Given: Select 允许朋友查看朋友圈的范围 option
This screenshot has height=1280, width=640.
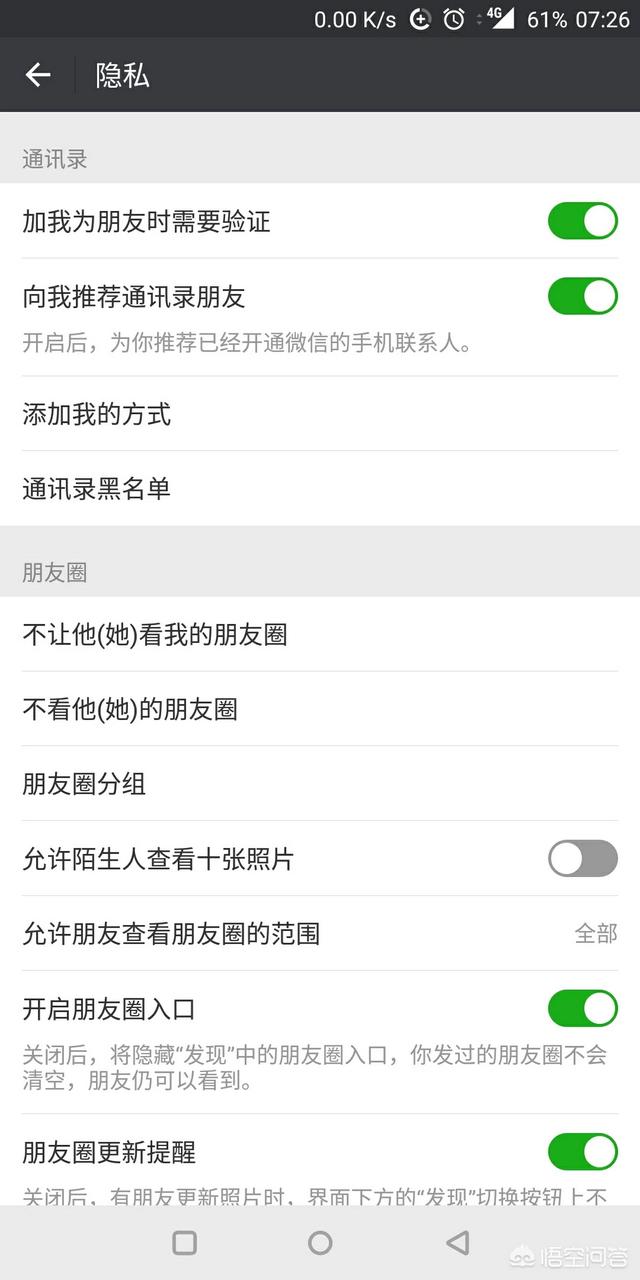Looking at the screenshot, I should (x=320, y=934).
